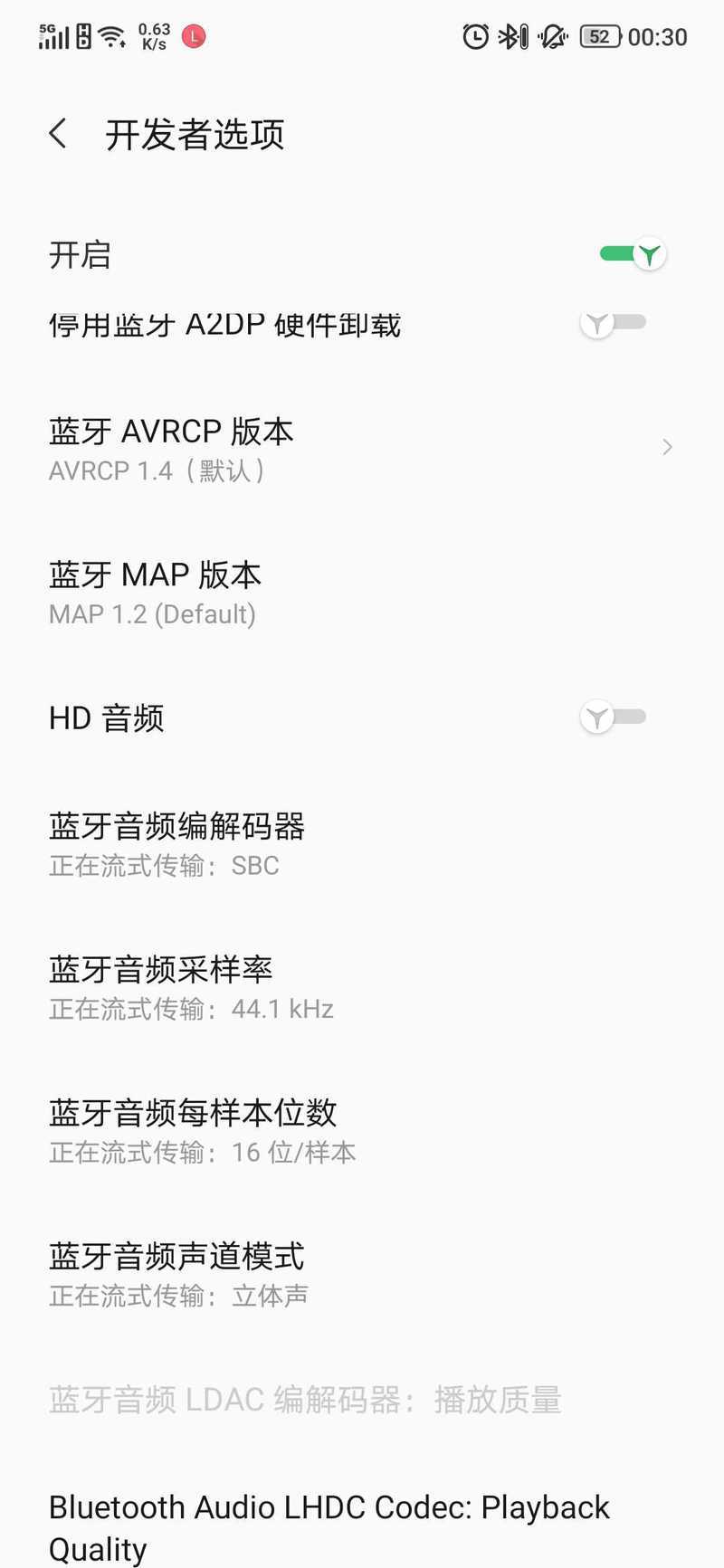This screenshot has height=1568, width=724.
Task: Open 蓝牙 AVRCP 版本 setting
Action: (x=362, y=449)
